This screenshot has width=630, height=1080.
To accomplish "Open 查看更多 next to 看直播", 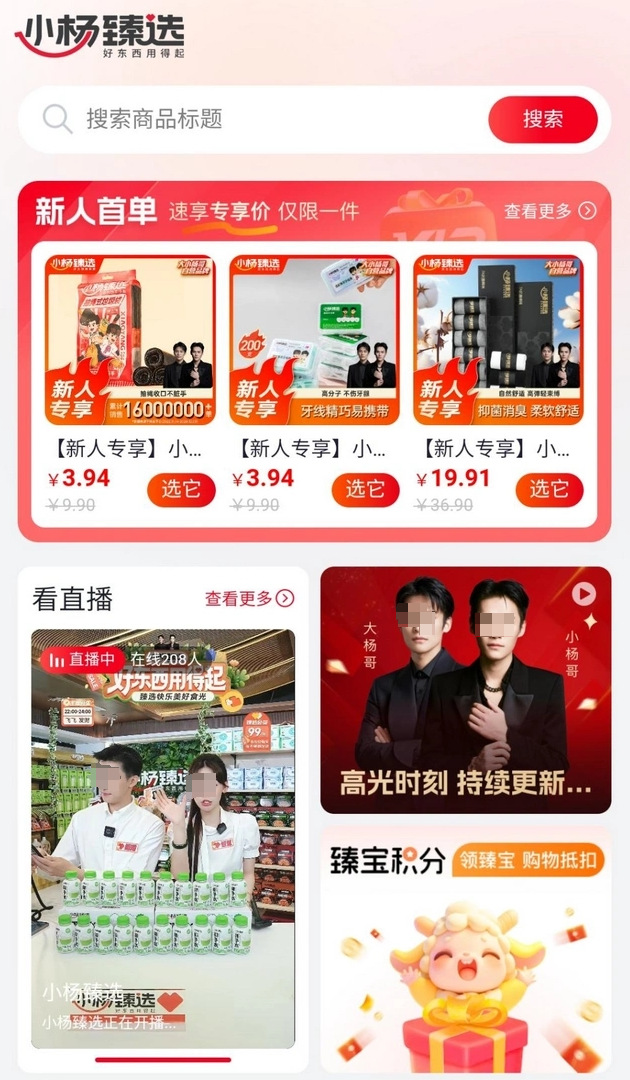I will (x=249, y=599).
